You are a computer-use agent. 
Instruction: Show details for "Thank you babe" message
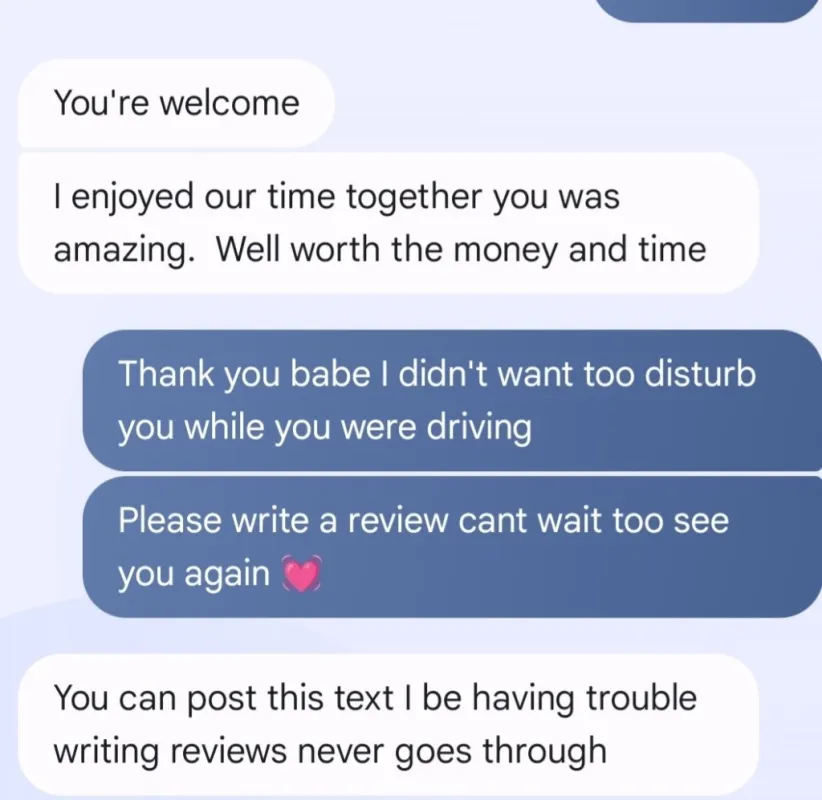pos(452,400)
